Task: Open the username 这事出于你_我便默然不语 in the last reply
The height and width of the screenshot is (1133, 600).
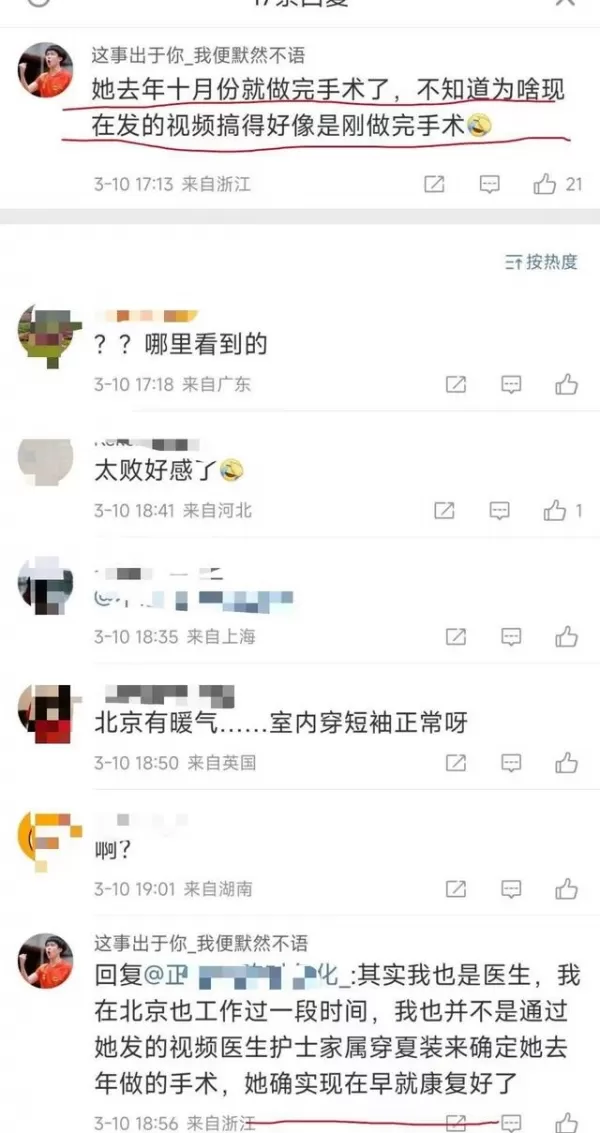Action: click(x=201, y=943)
